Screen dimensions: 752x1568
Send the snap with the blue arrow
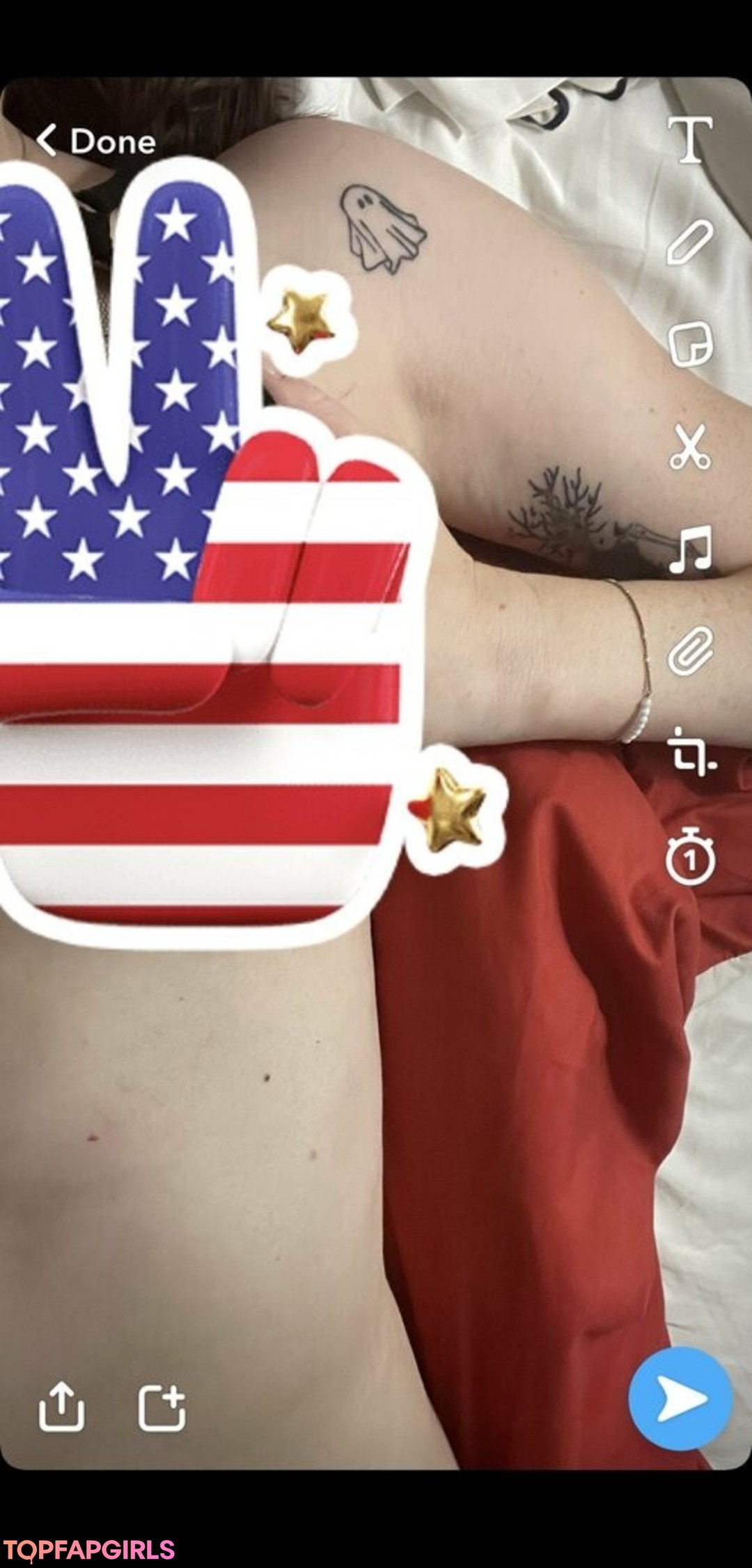point(680,1399)
